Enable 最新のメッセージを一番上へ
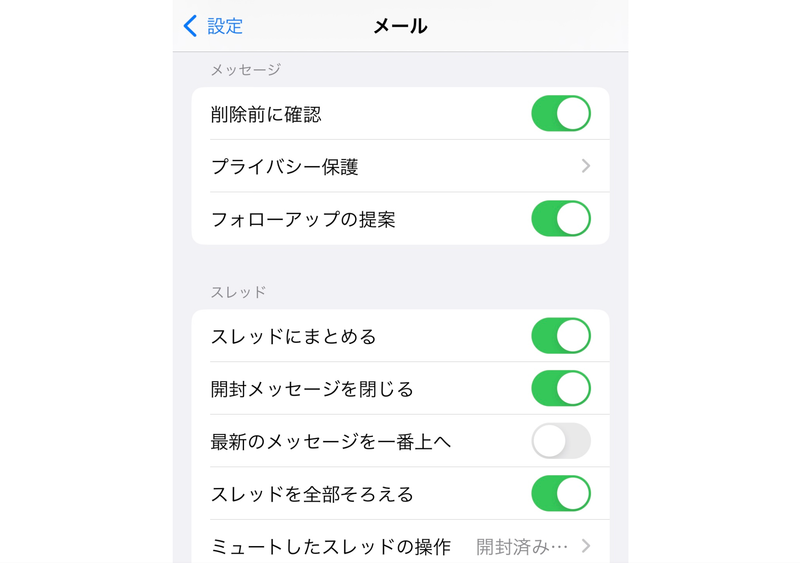Screen dimensions: 800x563 coord(560,441)
